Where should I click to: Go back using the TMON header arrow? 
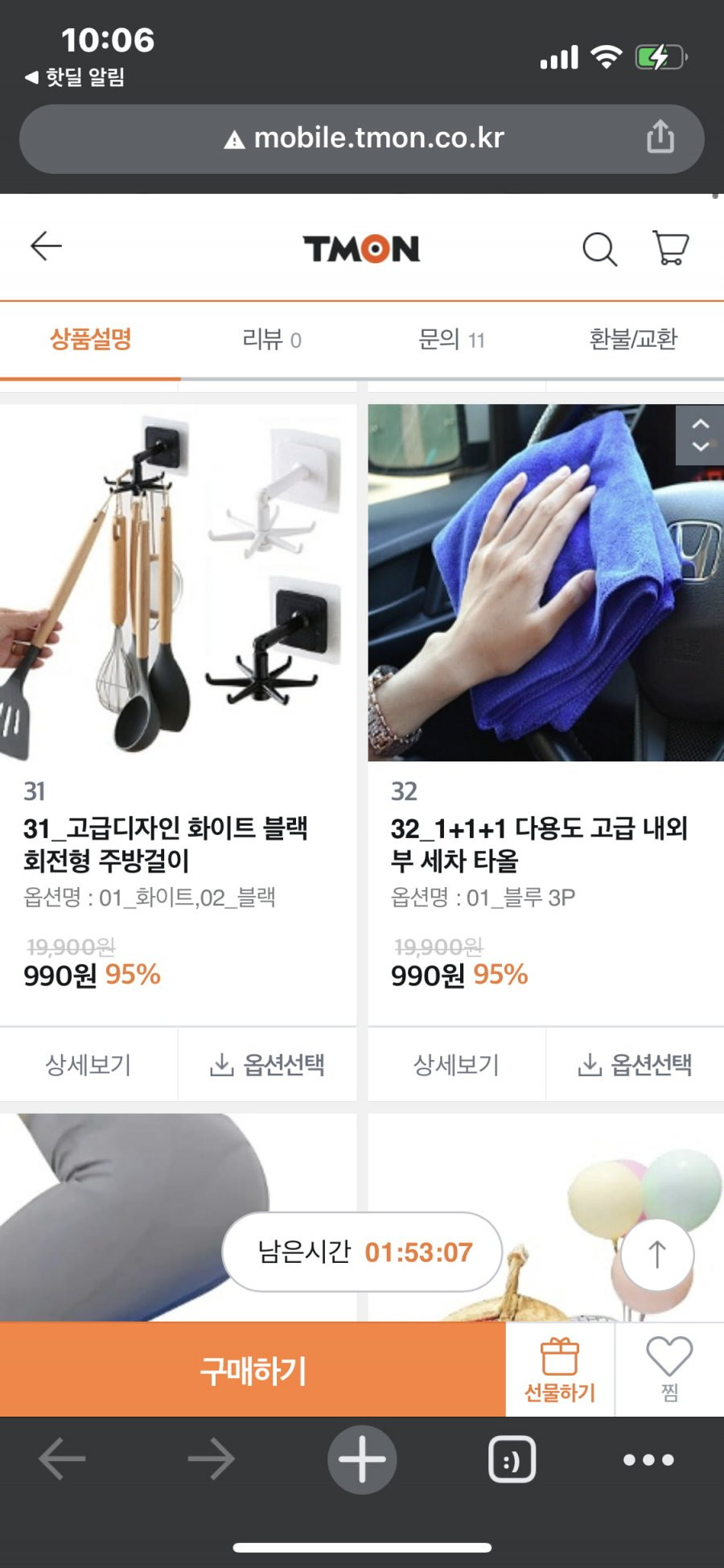pyautogui.click(x=46, y=246)
